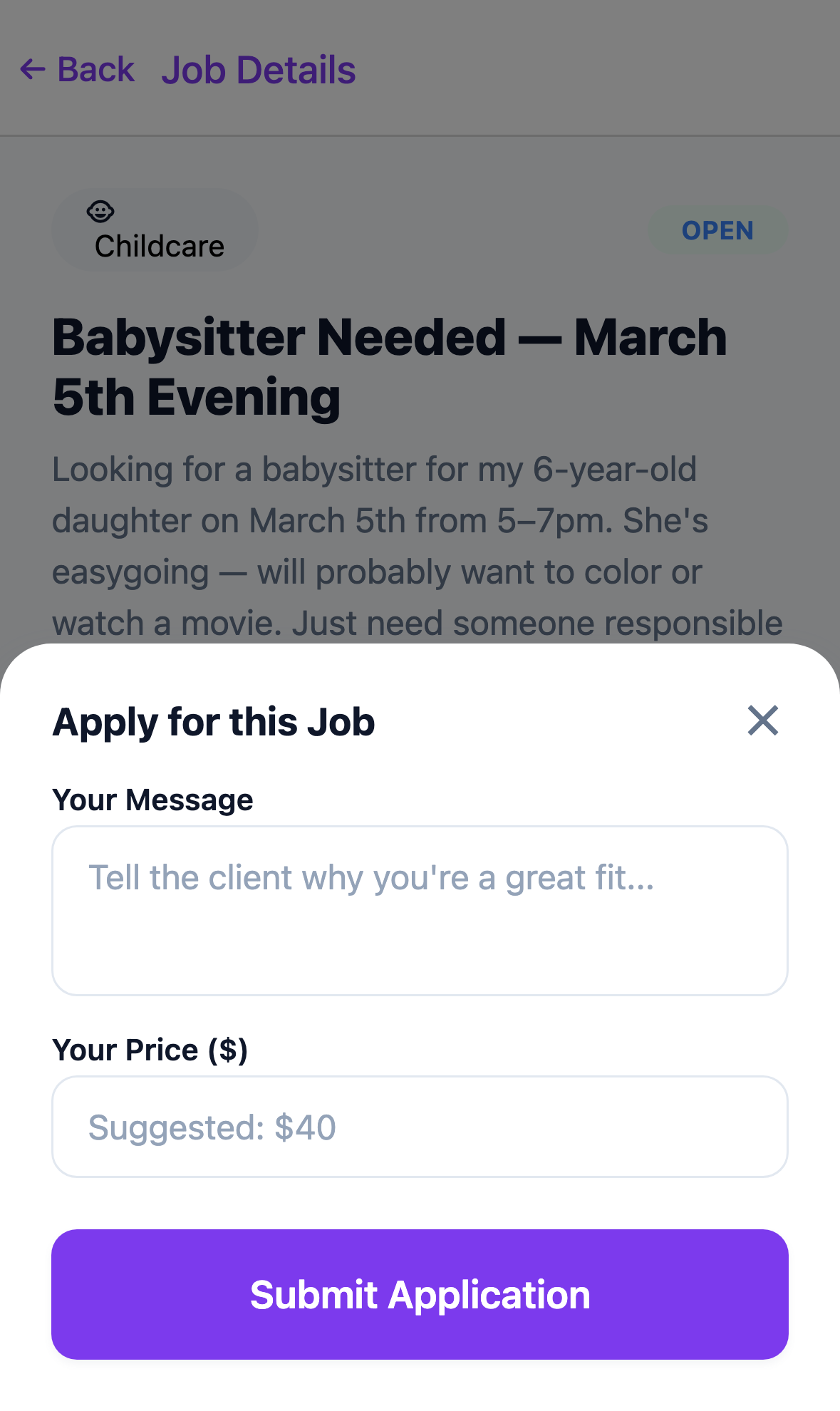Select the Job Details header title

259,69
